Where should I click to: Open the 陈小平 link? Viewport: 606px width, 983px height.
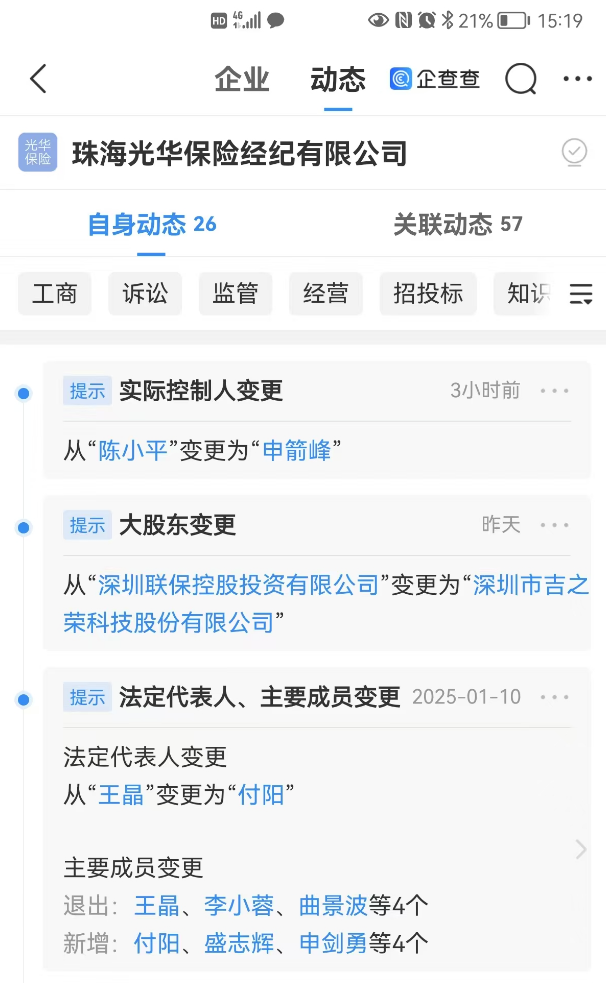click(133, 450)
